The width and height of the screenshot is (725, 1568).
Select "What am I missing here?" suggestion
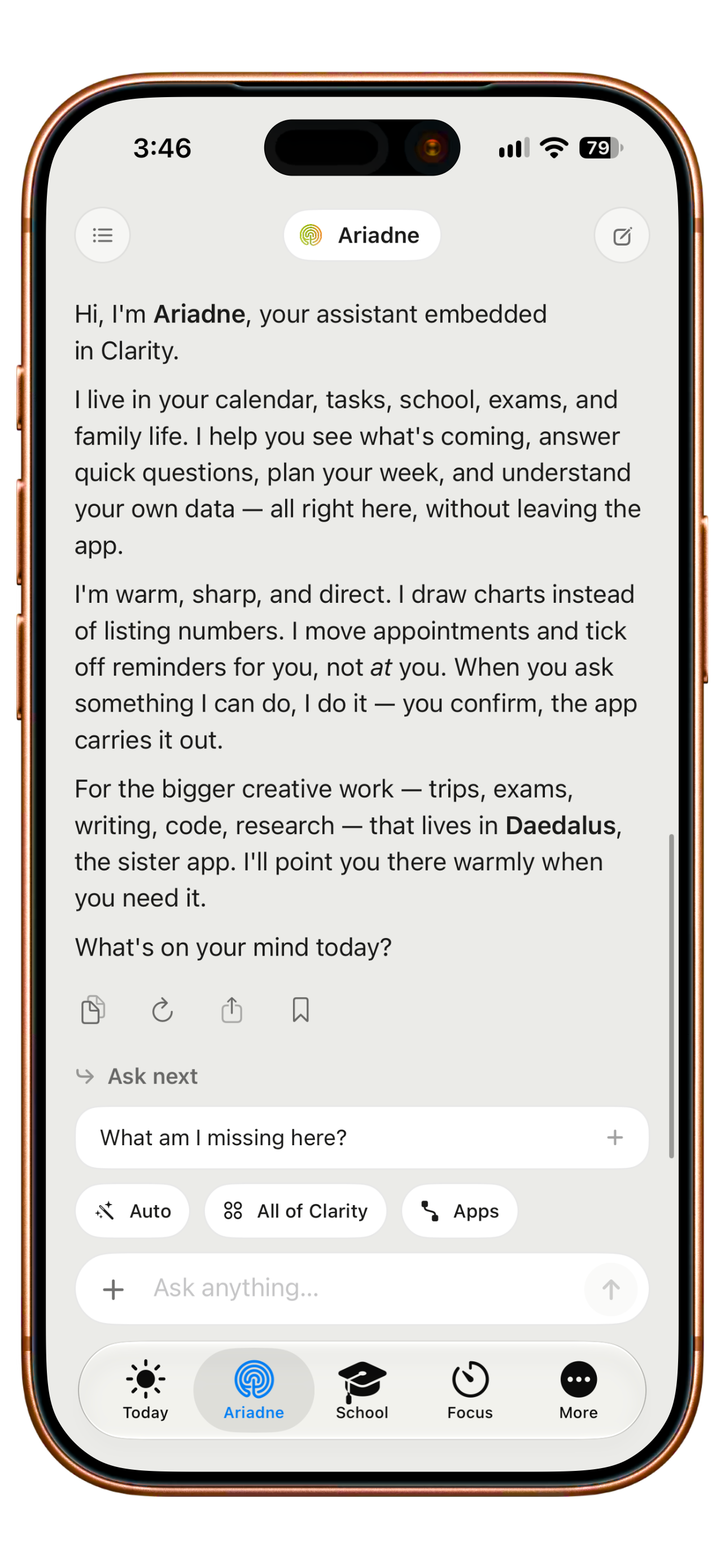click(361, 1137)
